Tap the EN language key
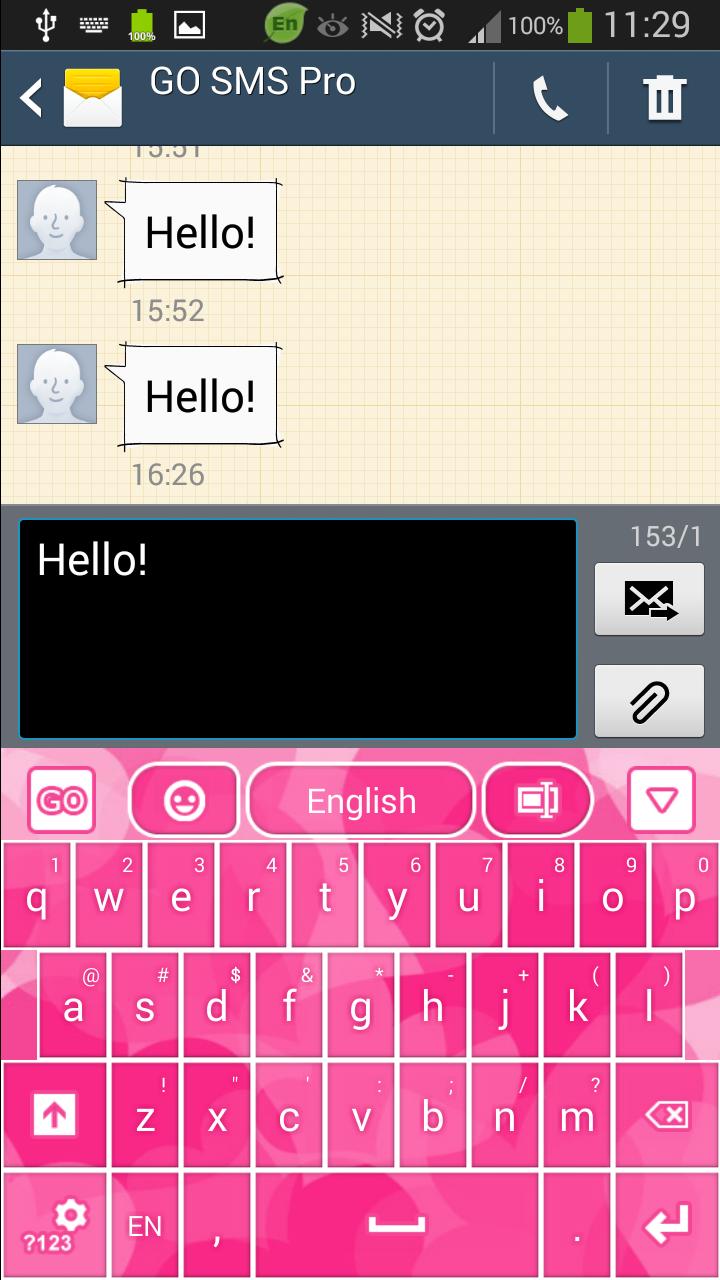 click(x=145, y=1227)
